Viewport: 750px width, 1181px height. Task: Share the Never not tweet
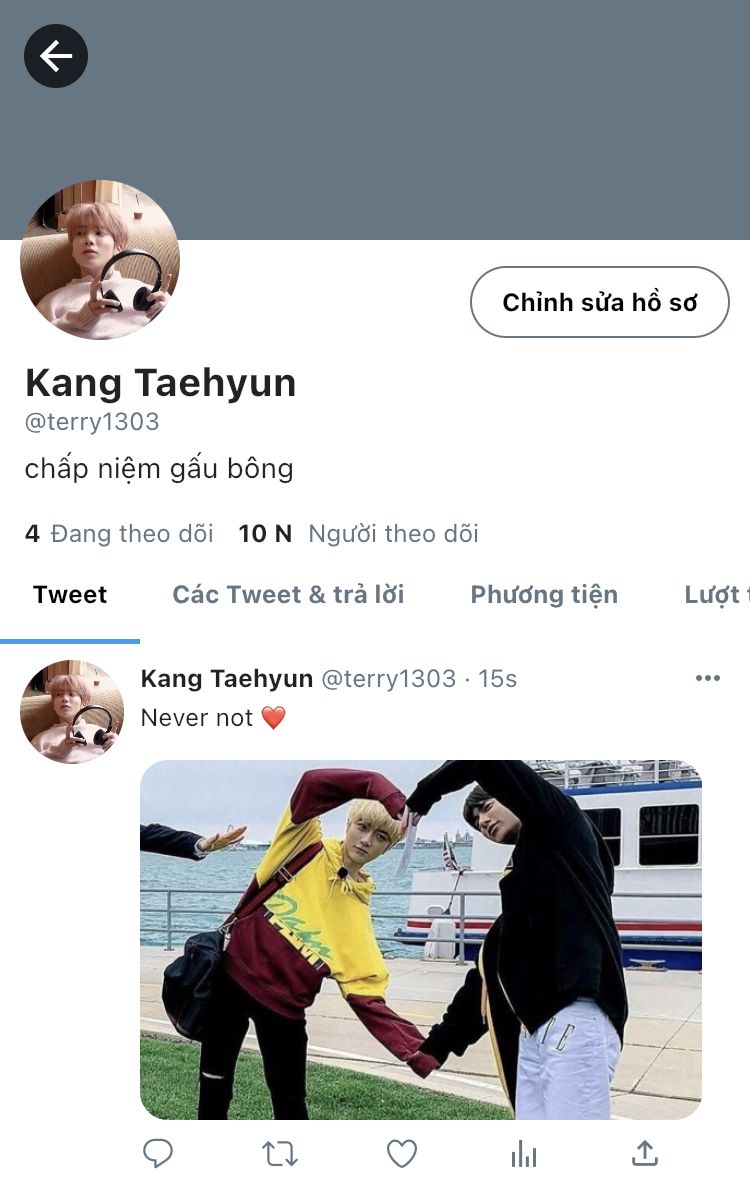(x=646, y=1154)
